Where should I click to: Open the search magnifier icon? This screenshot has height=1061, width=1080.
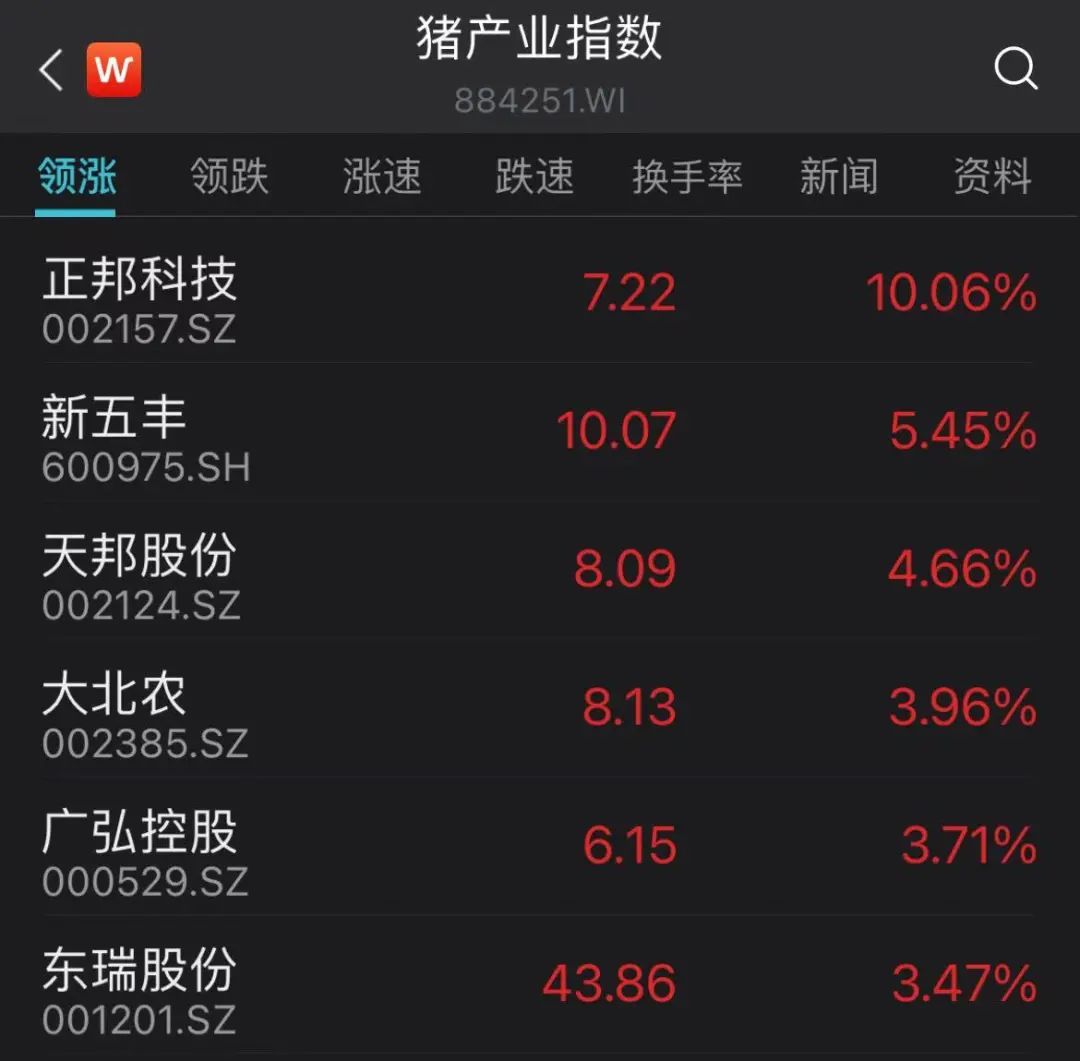(x=1015, y=70)
